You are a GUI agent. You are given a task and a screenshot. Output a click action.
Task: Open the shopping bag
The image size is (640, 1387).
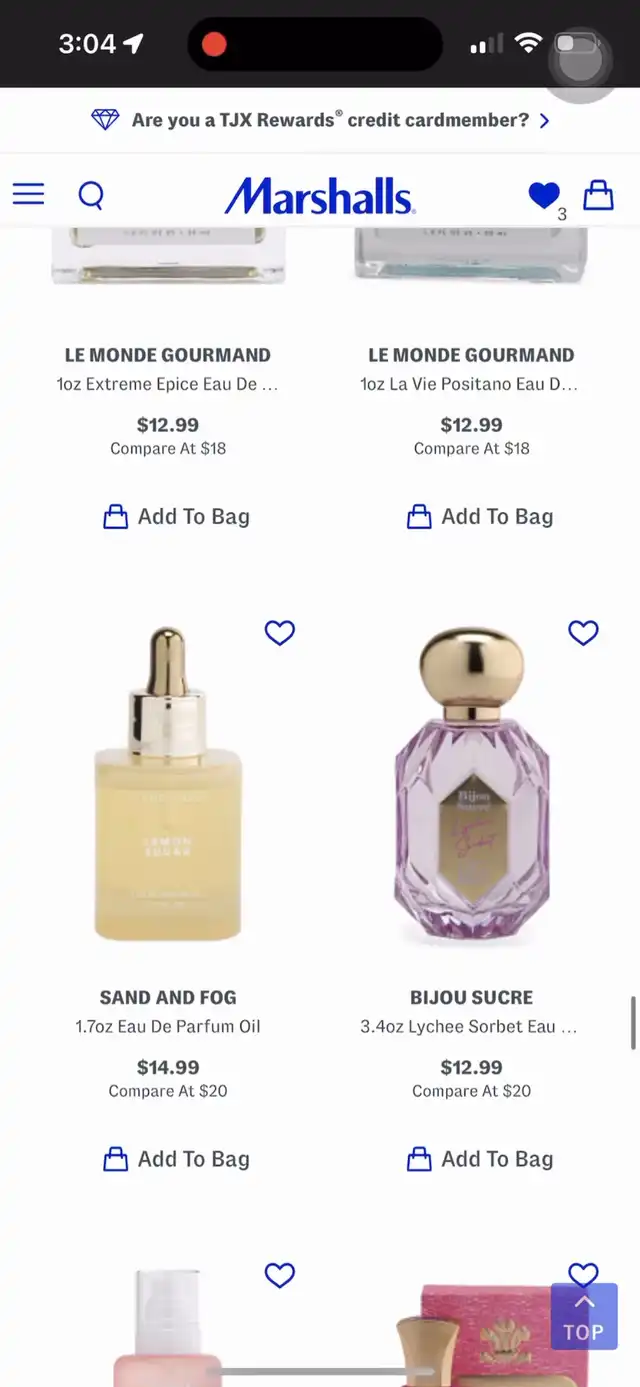pyautogui.click(x=598, y=194)
